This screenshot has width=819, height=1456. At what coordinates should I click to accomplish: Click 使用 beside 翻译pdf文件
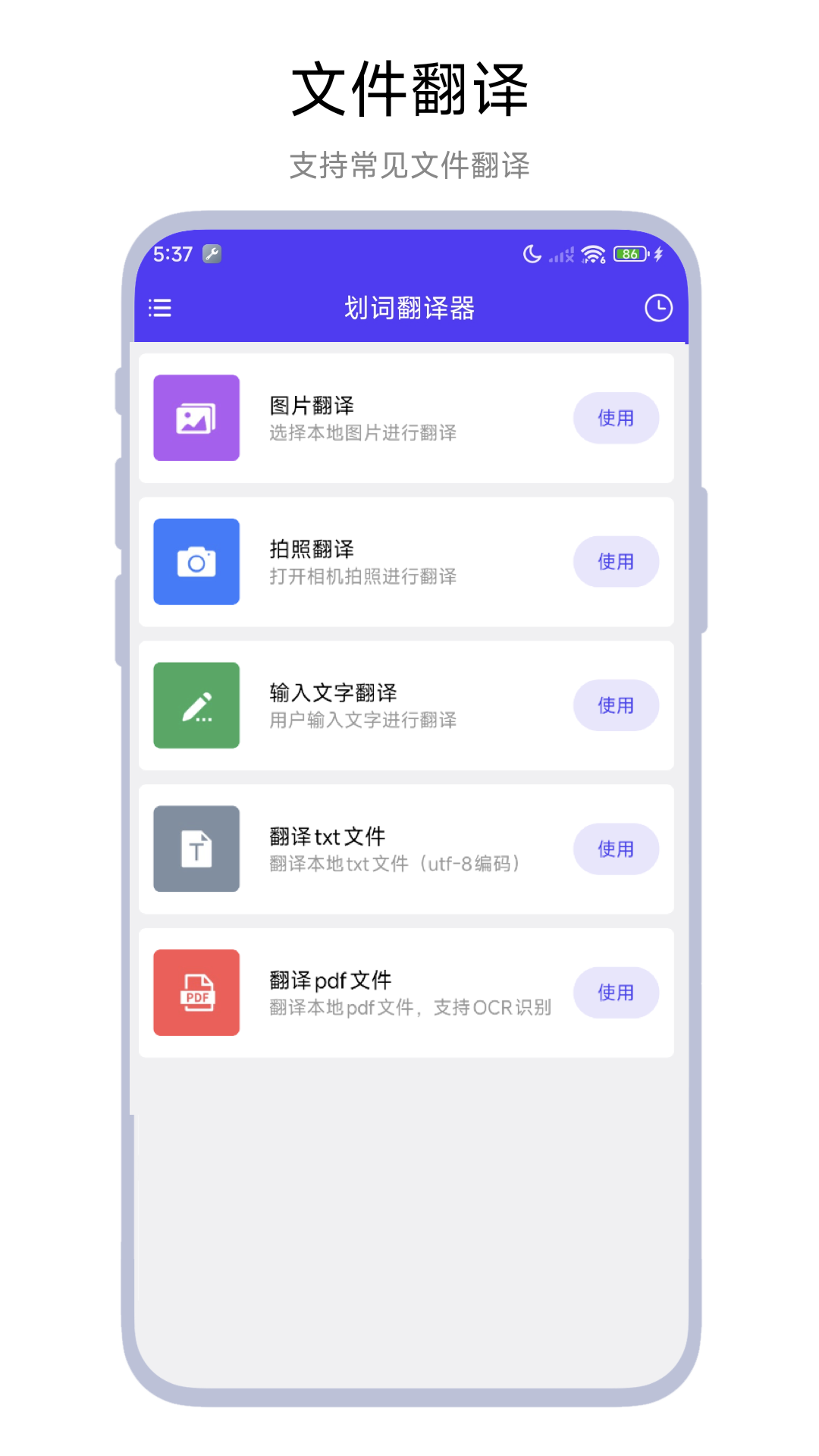617,993
